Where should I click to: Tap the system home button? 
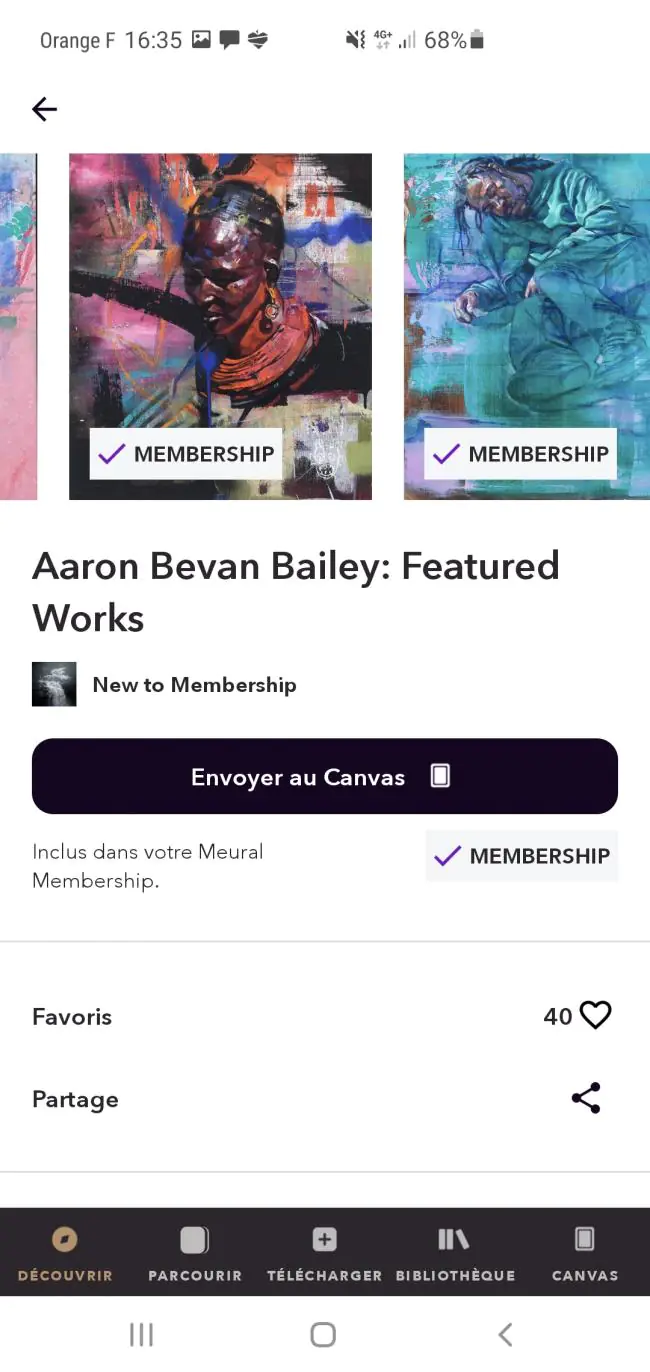click(x=323, y=1334)
